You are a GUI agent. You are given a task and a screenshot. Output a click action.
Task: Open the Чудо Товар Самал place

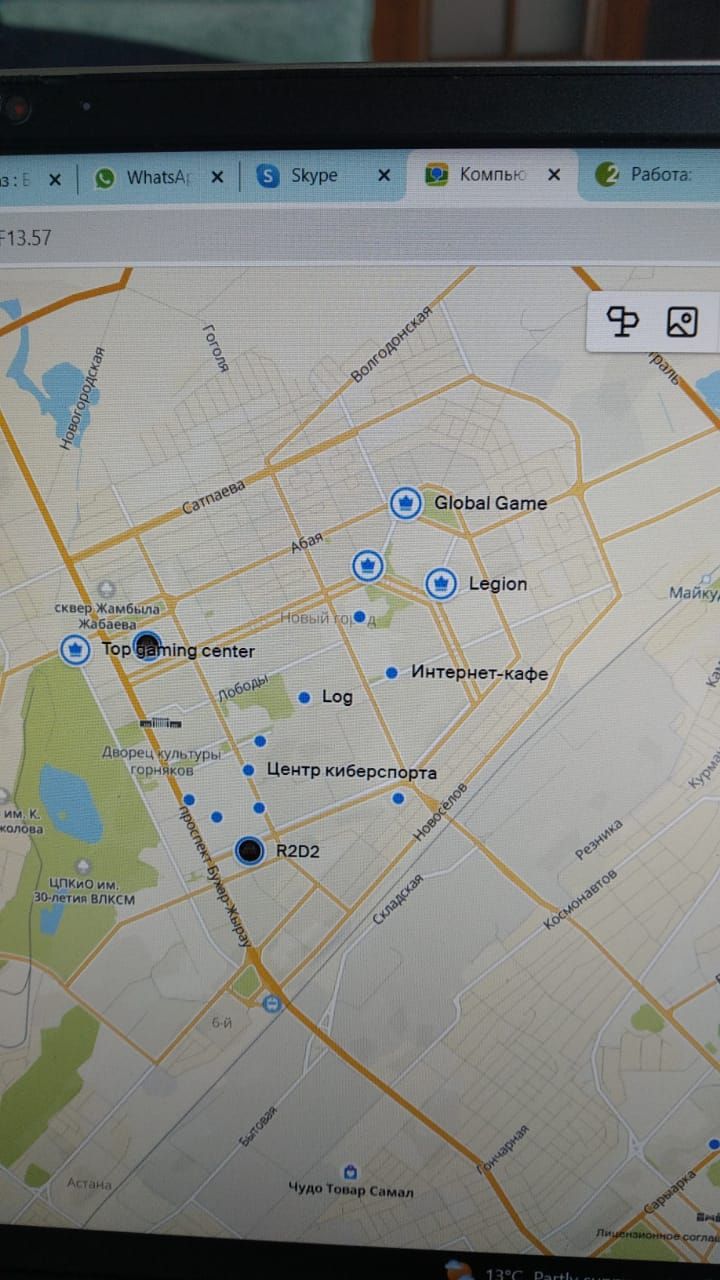pyautogui.click(x=350, y=1172)
